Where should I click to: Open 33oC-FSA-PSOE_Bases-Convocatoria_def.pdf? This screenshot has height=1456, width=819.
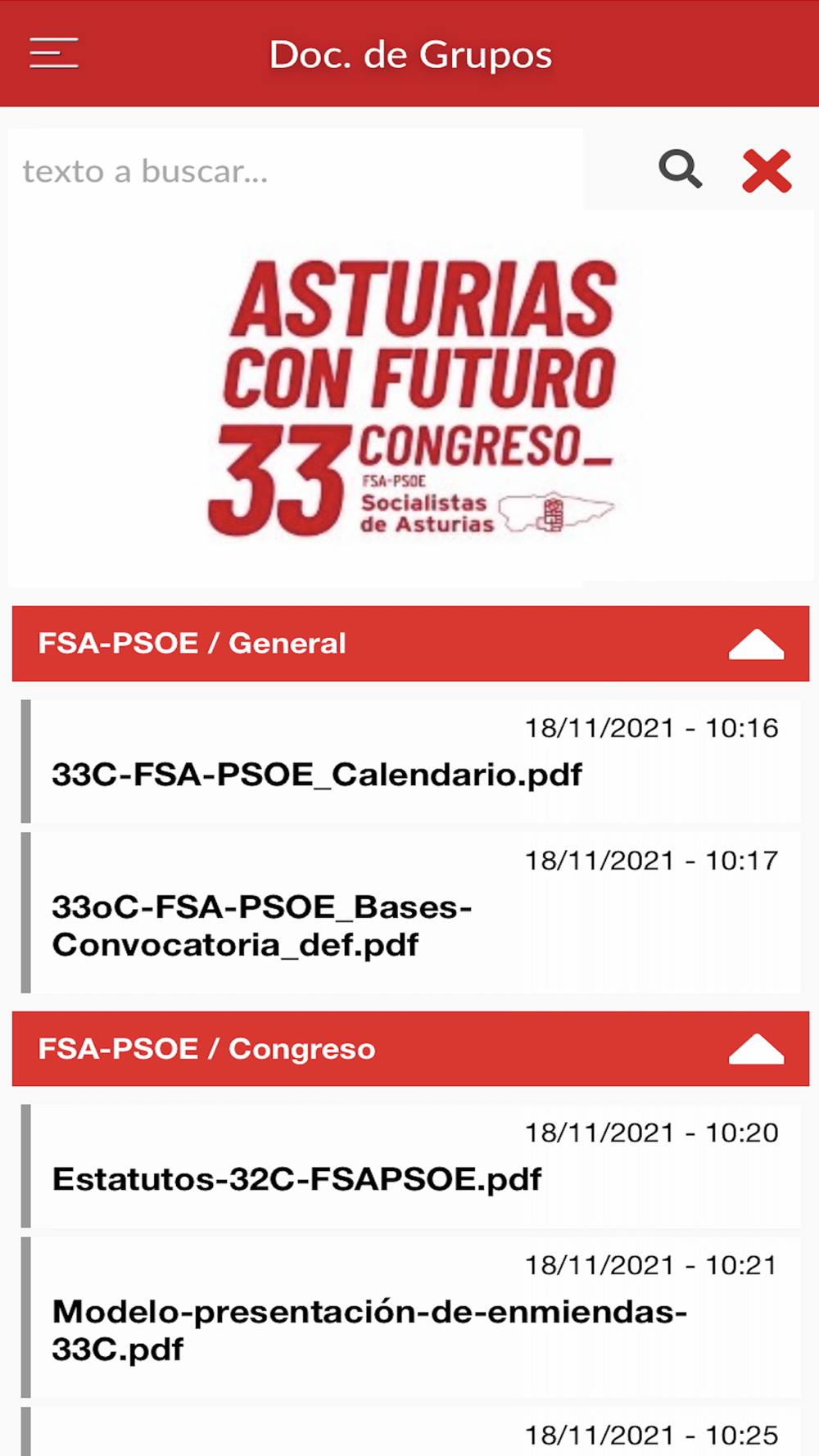[x=262, y=925]
